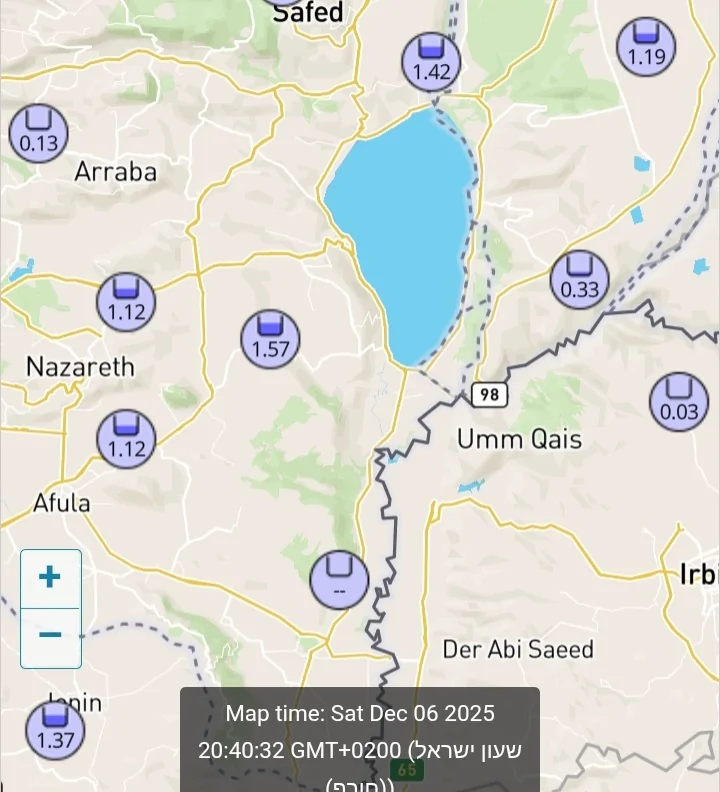Tap the 1.57 rain gauge marker

[270, 338]
